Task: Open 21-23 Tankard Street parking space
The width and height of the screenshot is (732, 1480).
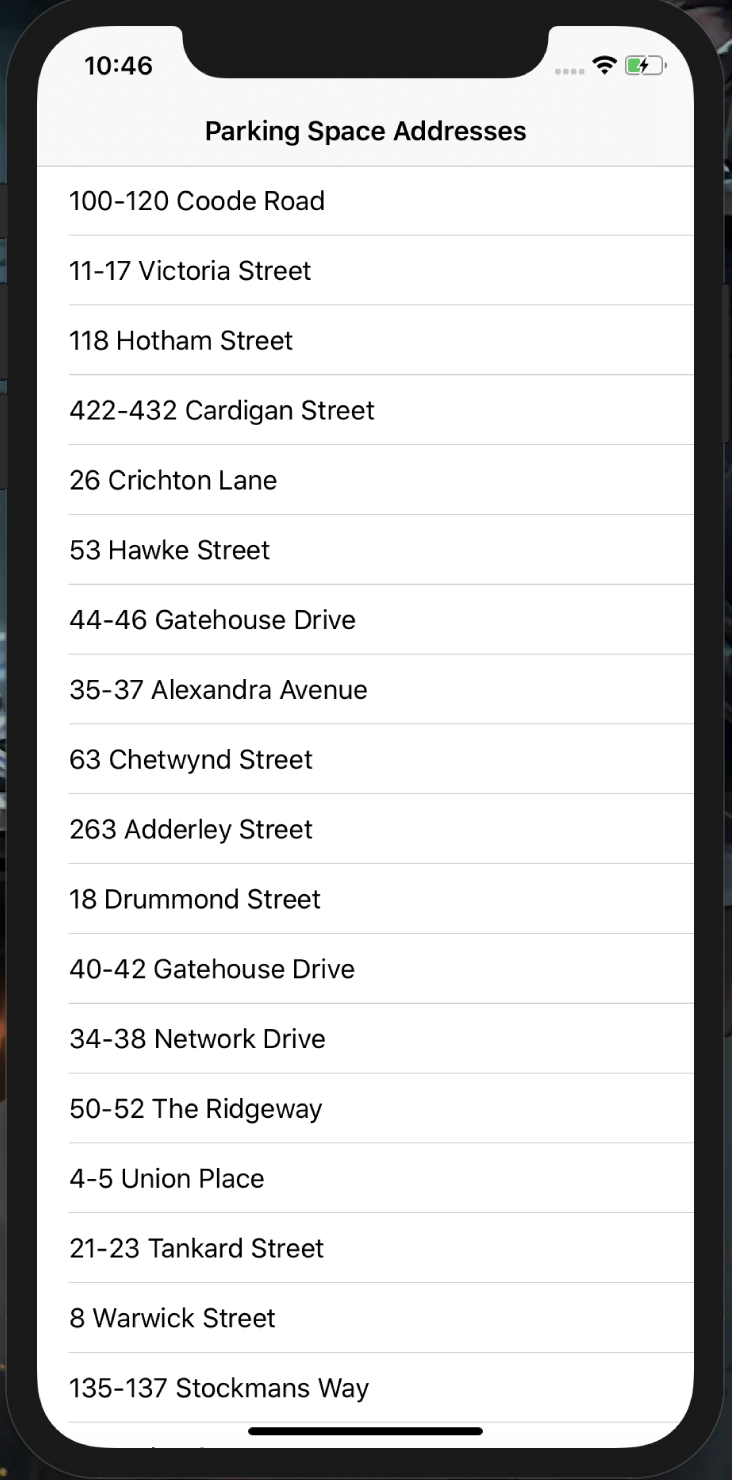Action: (197, 1249)
